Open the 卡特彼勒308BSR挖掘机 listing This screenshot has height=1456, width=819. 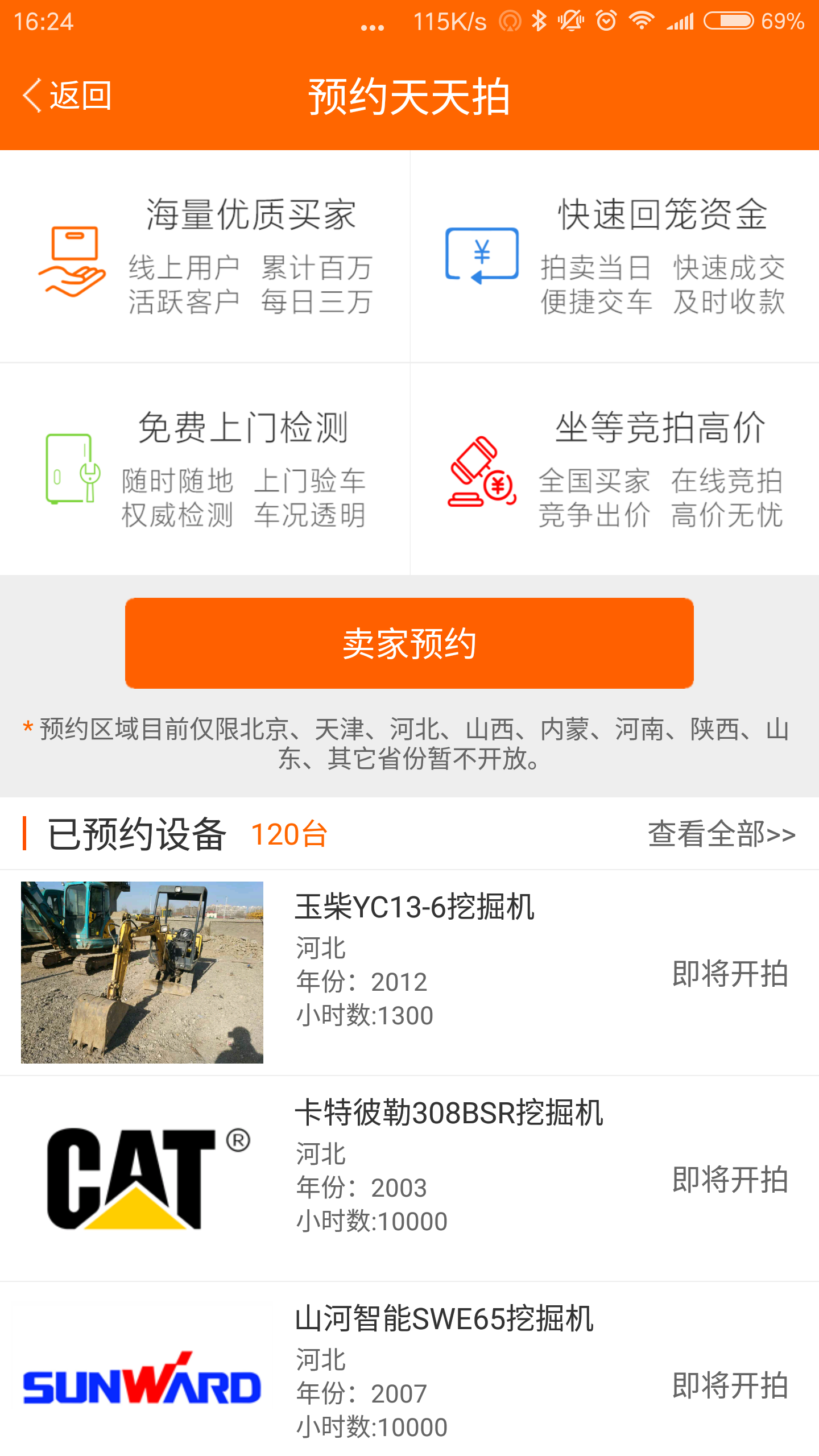click(x=409, y=1178)
